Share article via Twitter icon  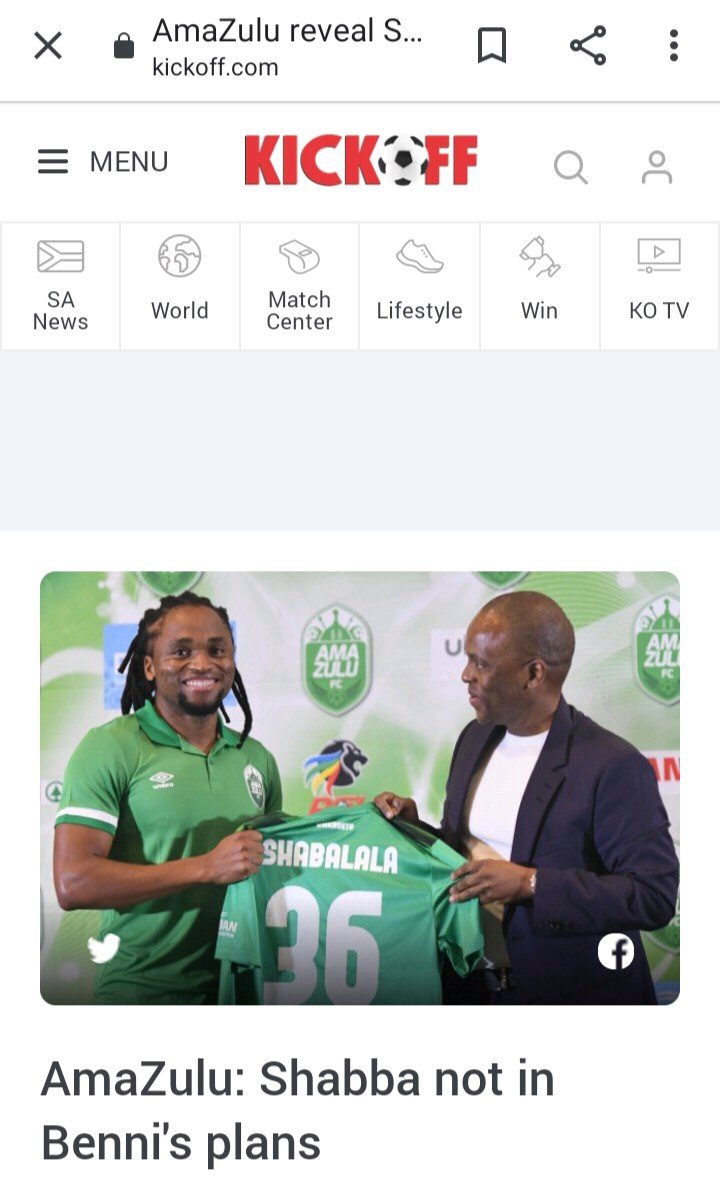[x=103, y=948]
